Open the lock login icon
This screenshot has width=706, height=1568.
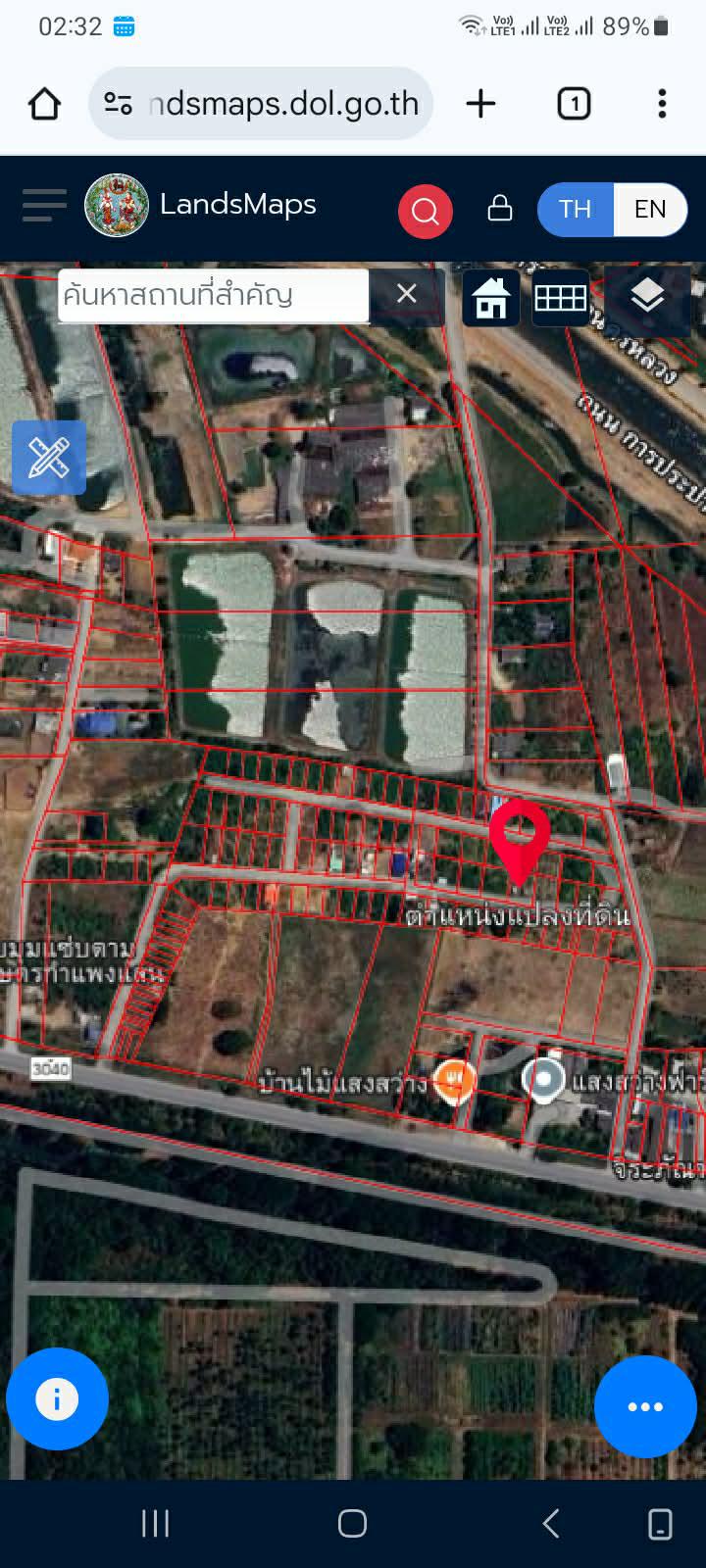coord(500,209)
